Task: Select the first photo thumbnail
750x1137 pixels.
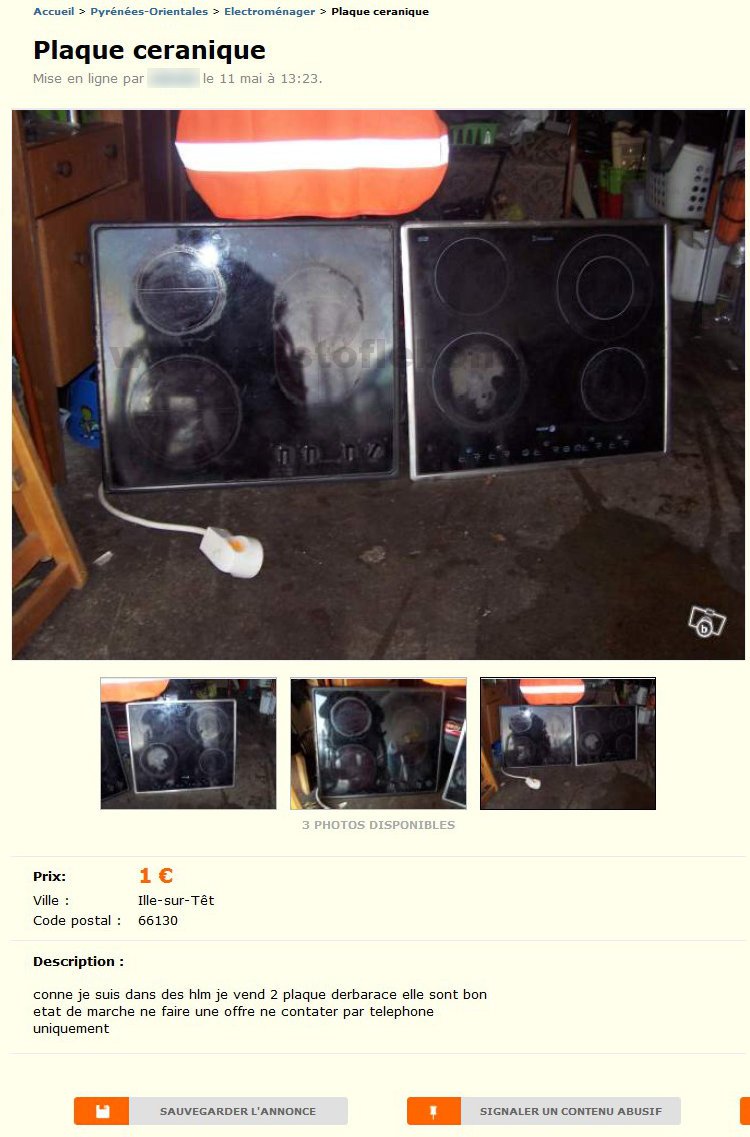Action: point(188,743)
